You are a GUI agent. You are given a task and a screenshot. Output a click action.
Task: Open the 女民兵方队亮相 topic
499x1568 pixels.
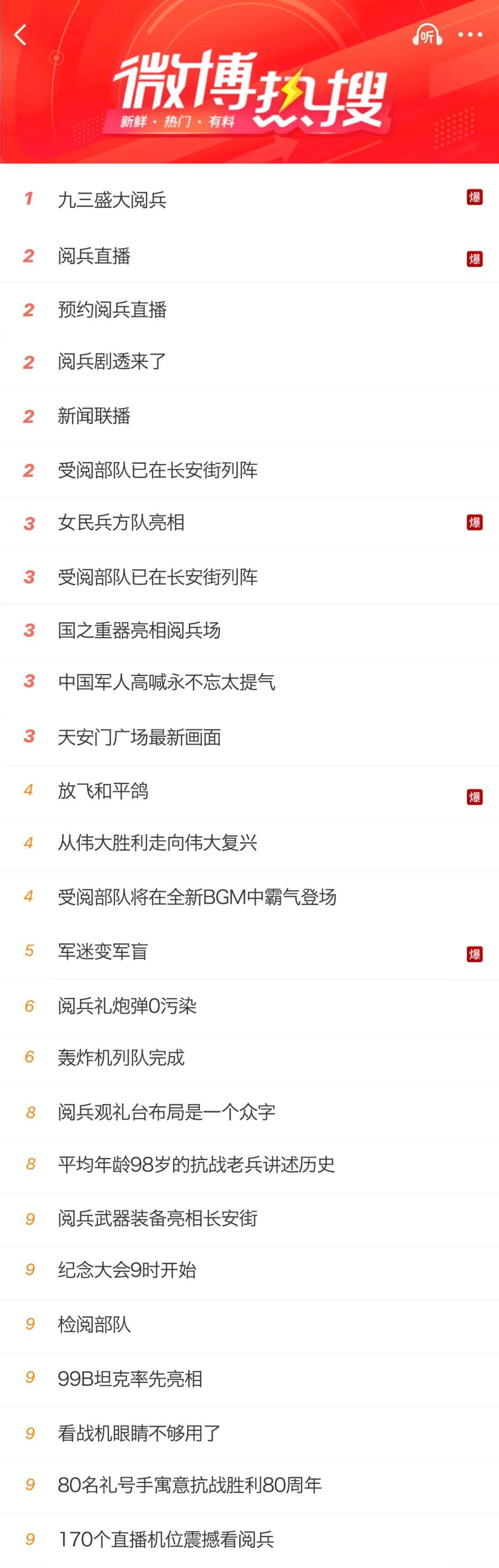[121, 523]
